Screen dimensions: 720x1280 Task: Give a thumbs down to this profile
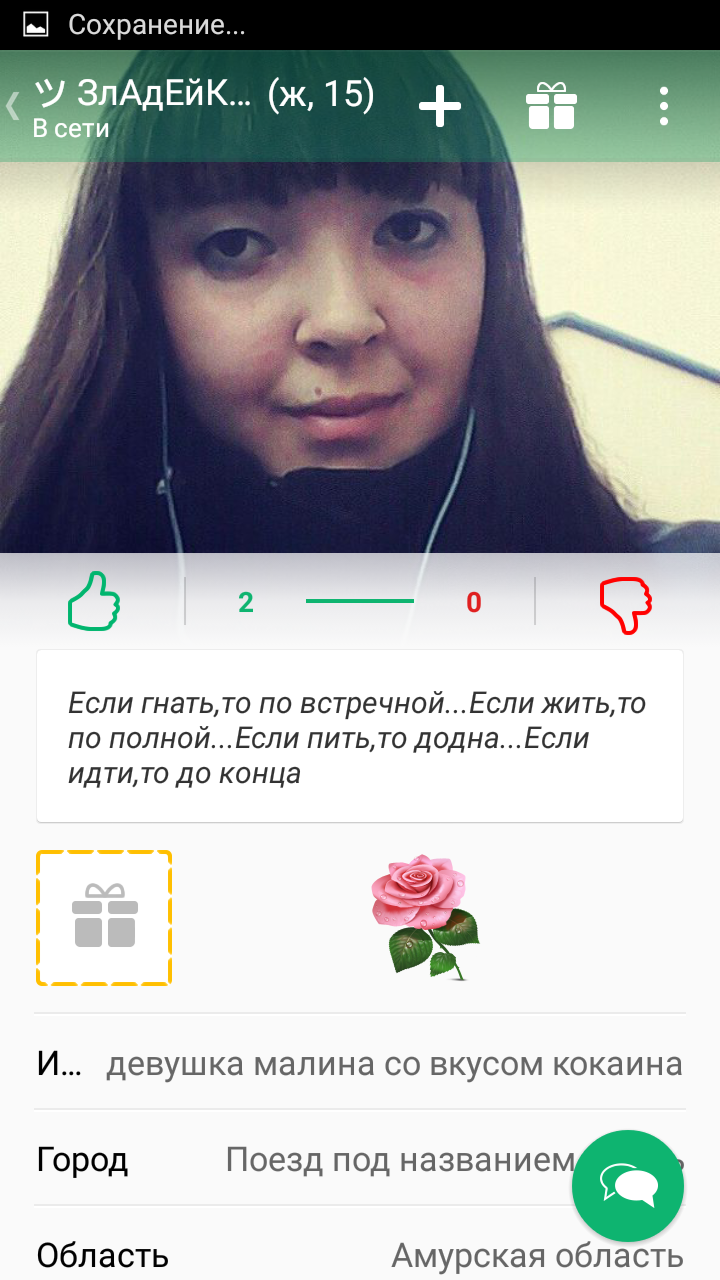(625, 605)
